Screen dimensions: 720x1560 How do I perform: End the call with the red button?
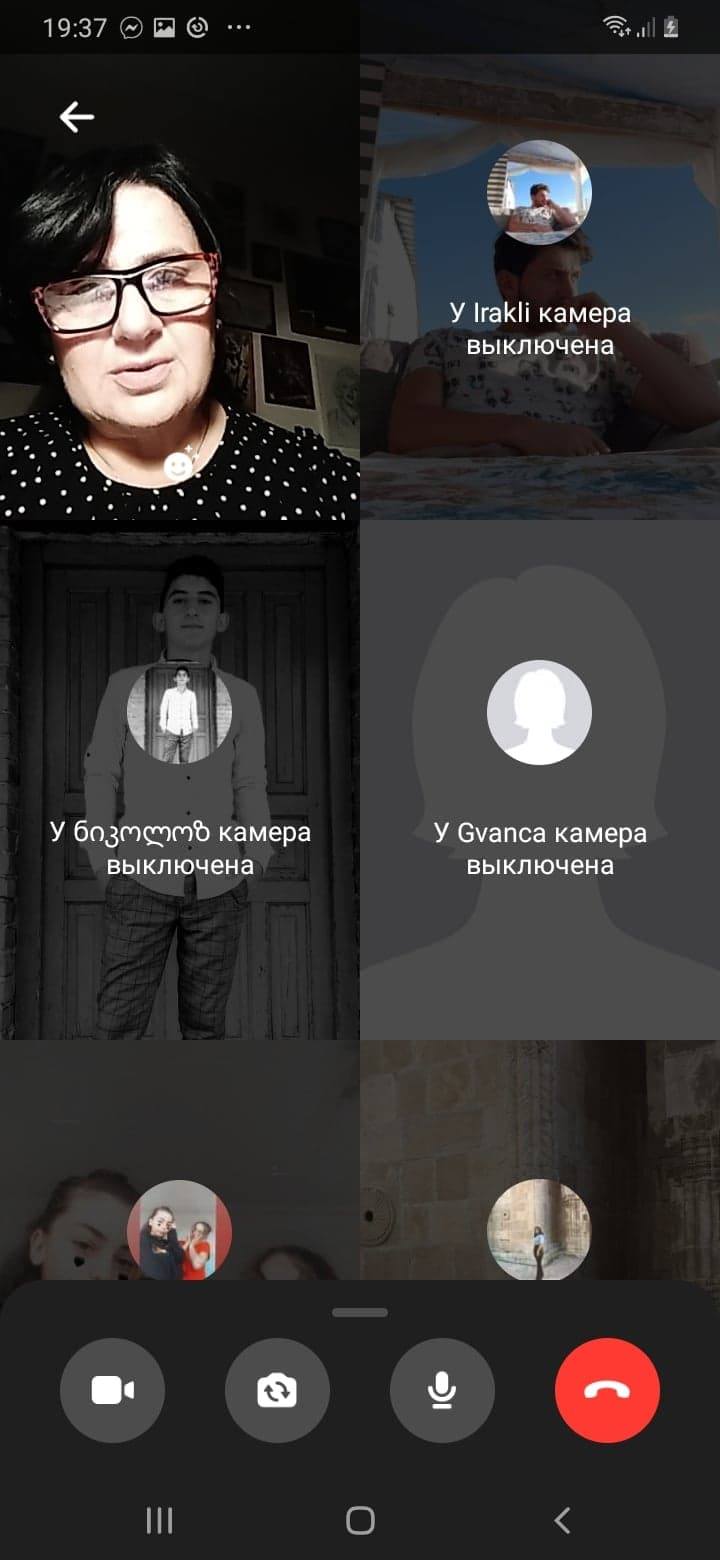pos(607,1390)
